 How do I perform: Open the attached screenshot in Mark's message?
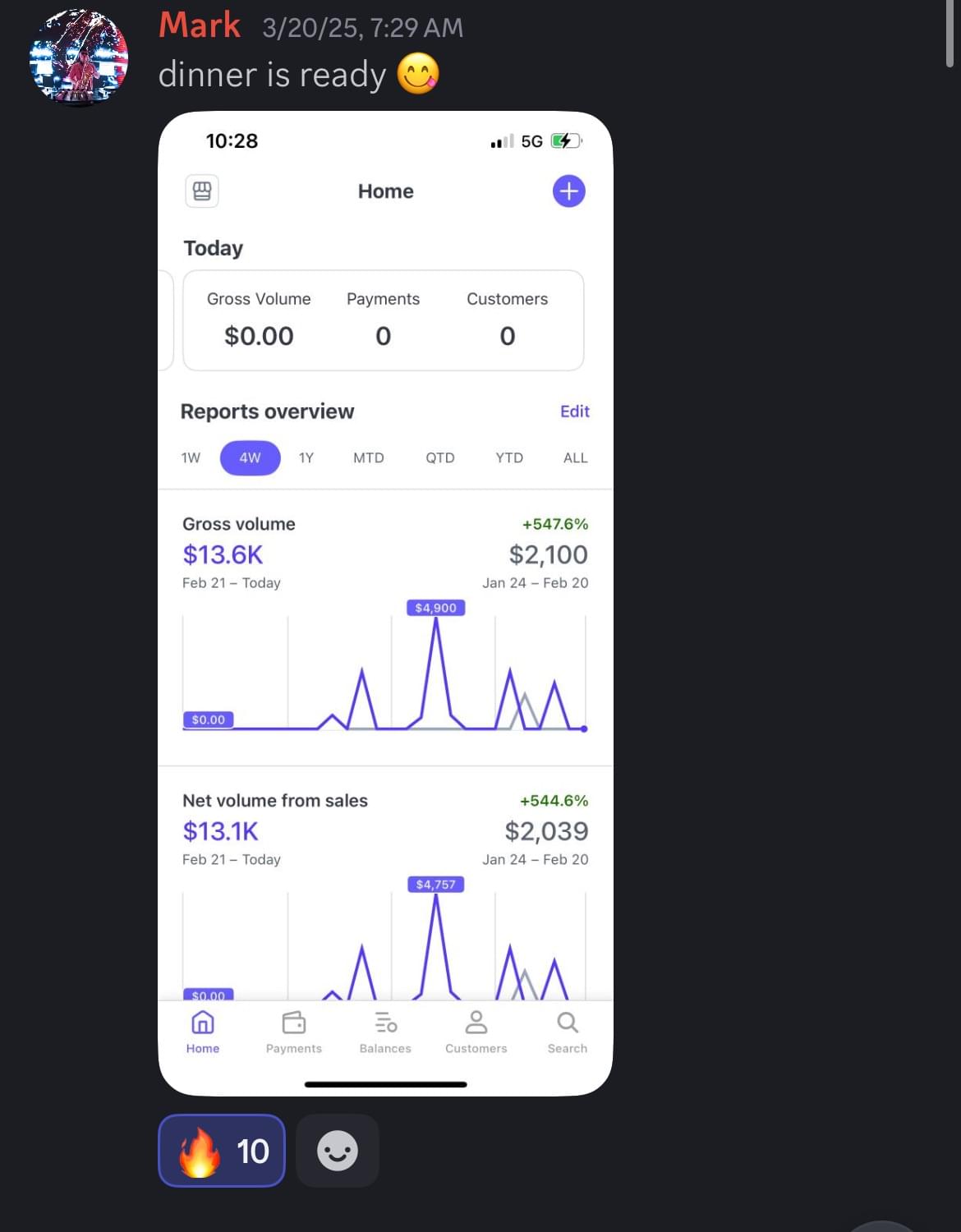click(x=385, y=603)
